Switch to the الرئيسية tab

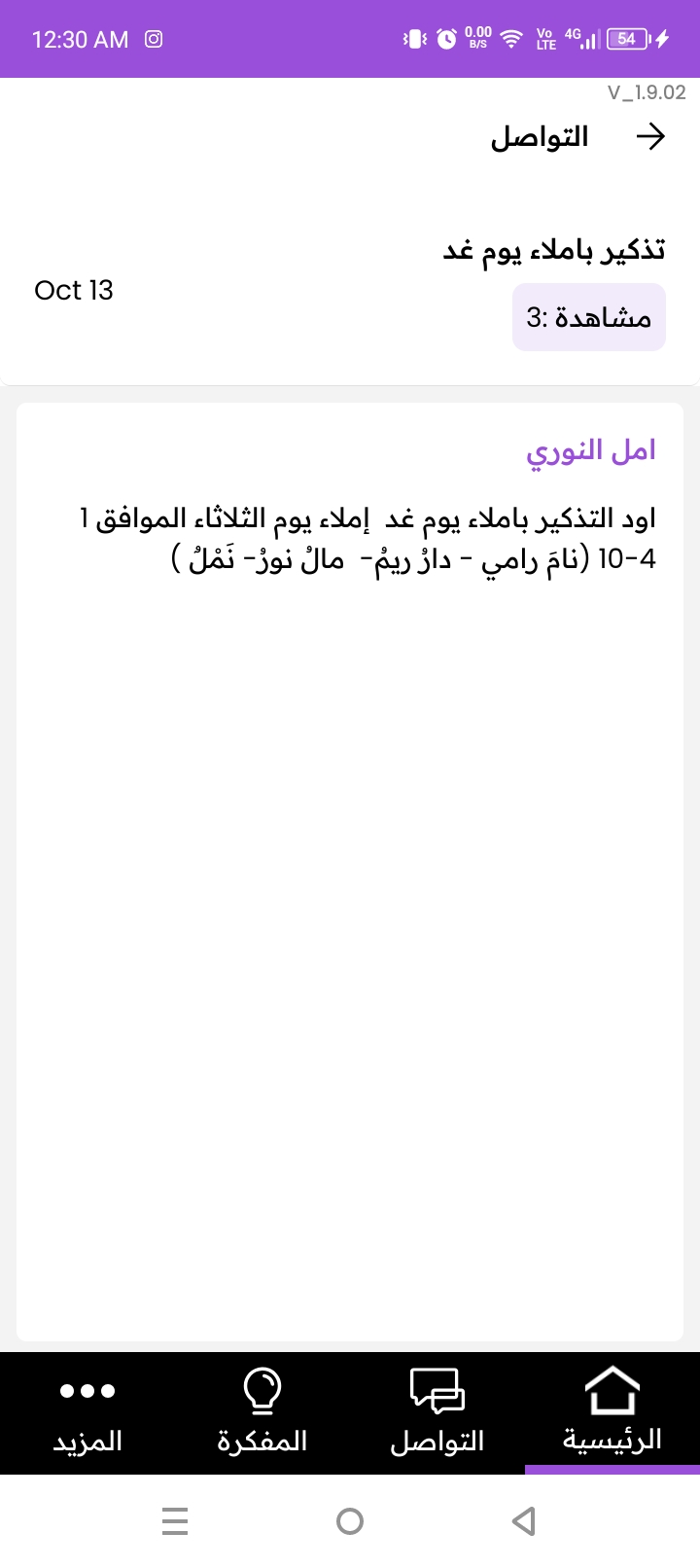click(x=612, y=1412)
